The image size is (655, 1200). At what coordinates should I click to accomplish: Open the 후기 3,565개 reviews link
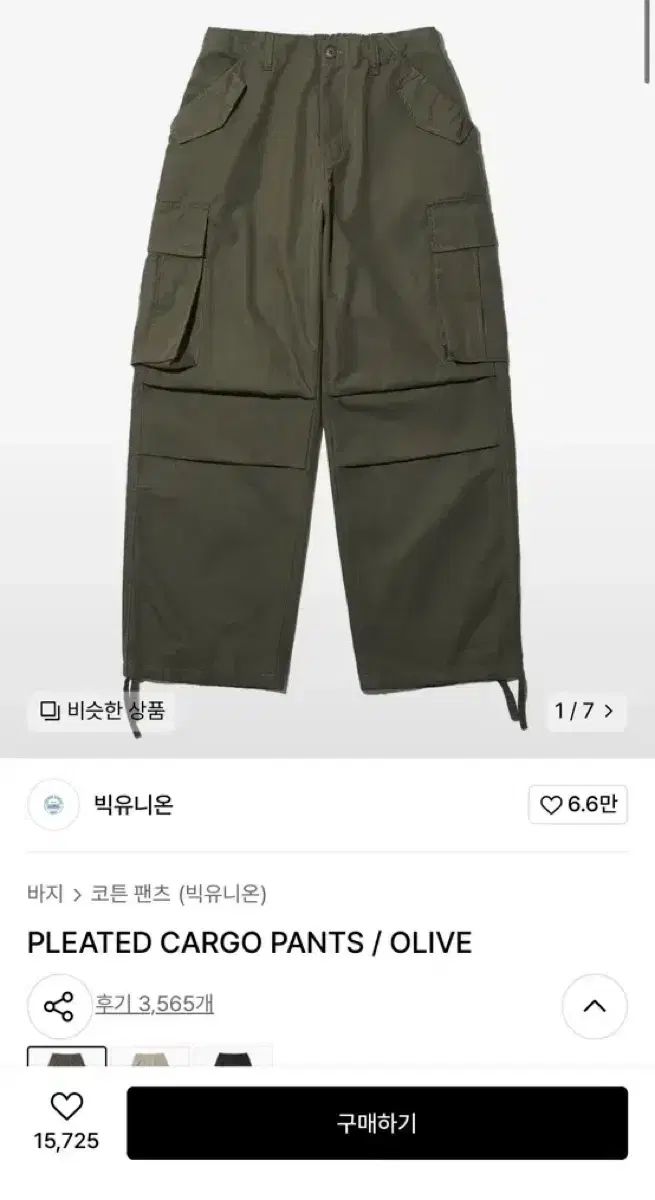click(154, 1003)
